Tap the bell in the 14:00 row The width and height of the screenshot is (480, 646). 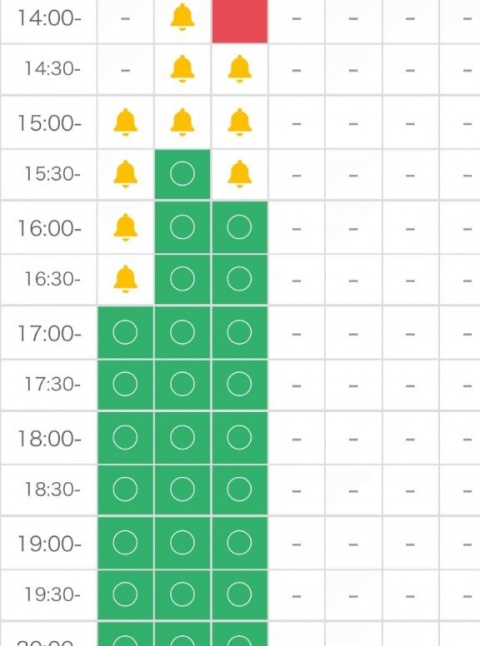182,17
